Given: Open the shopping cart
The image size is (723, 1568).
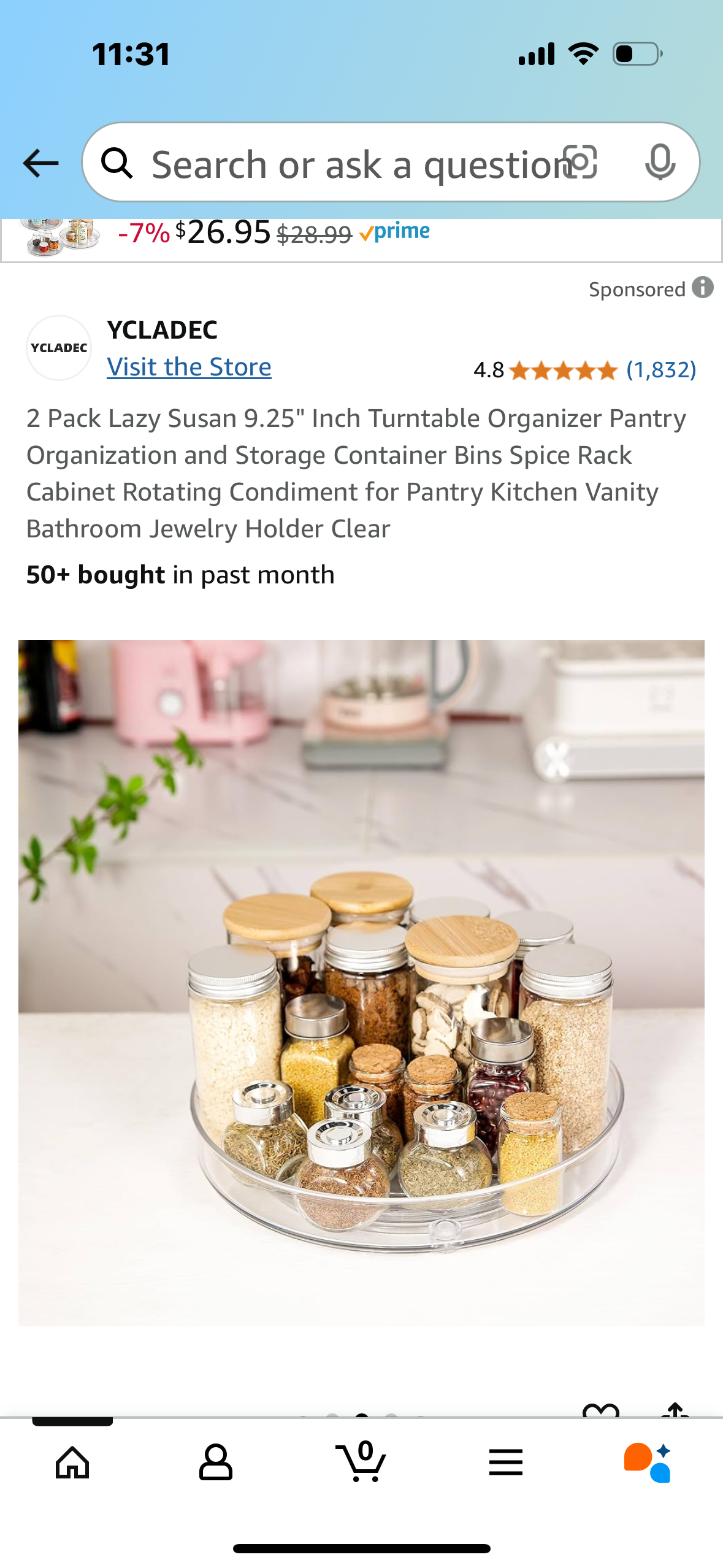Looking at the screenshot, I should coord(361,1462).
